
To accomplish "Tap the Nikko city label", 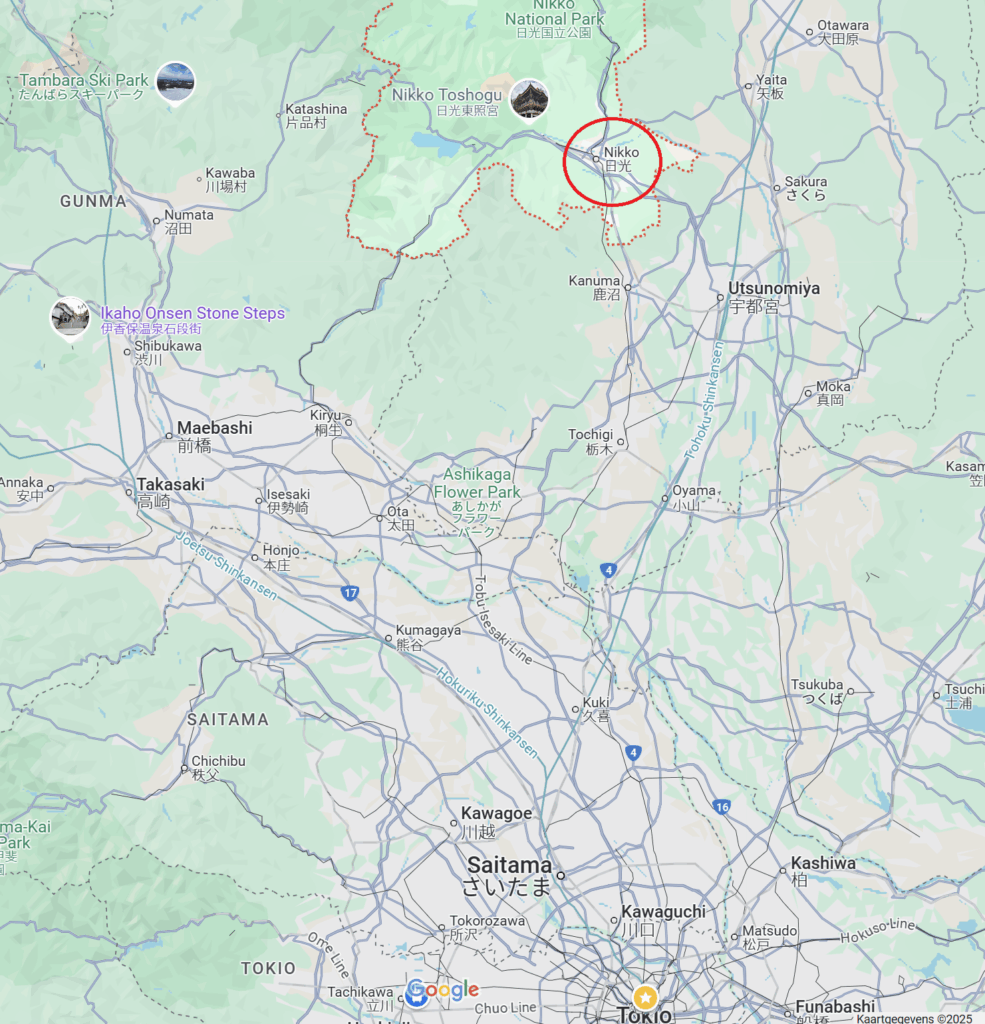I will [x=621, y=153].
